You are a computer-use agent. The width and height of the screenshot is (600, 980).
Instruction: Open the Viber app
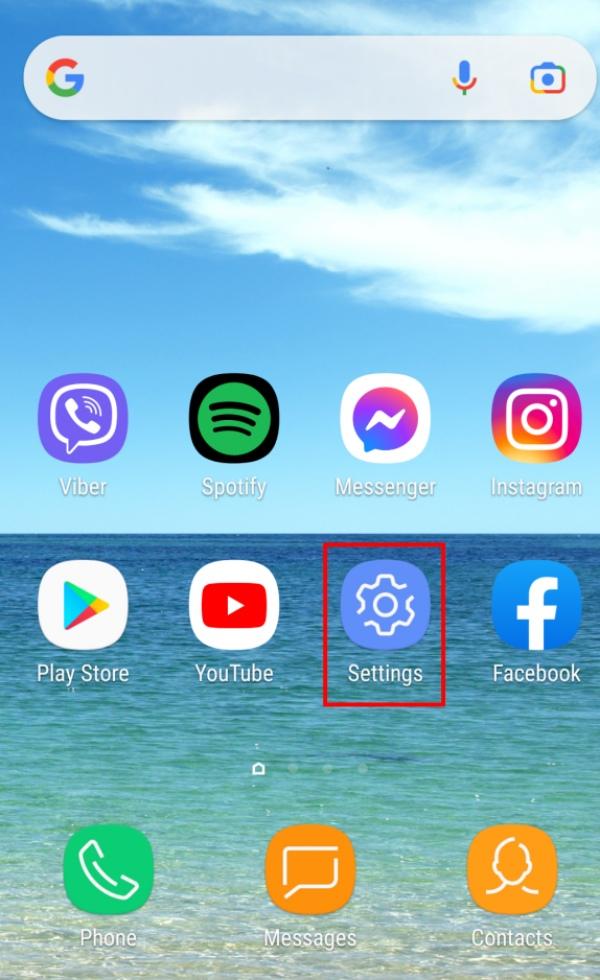point(83,419)
